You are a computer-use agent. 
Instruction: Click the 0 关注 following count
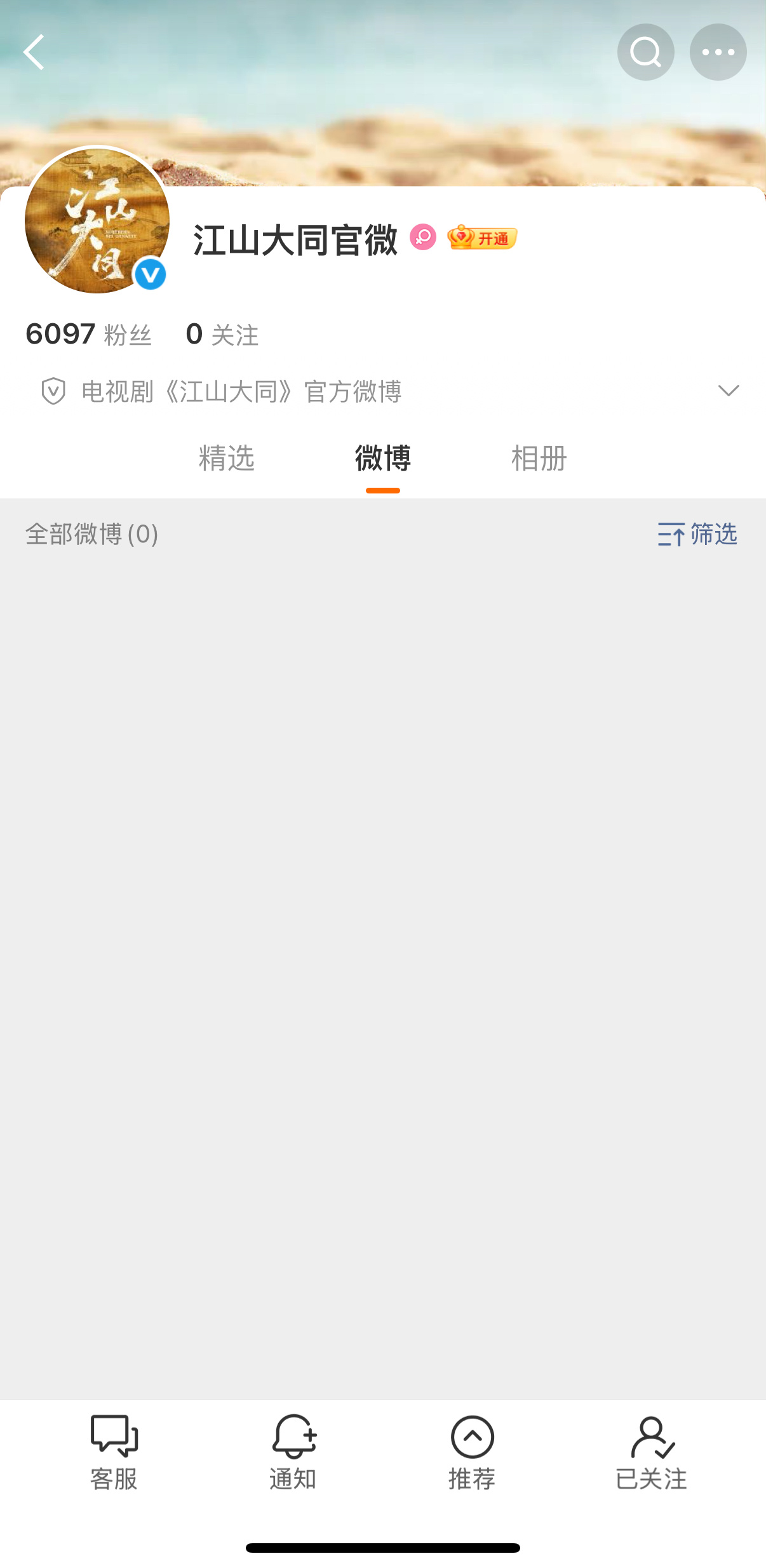pyautogui.click(x=224, y=333)
